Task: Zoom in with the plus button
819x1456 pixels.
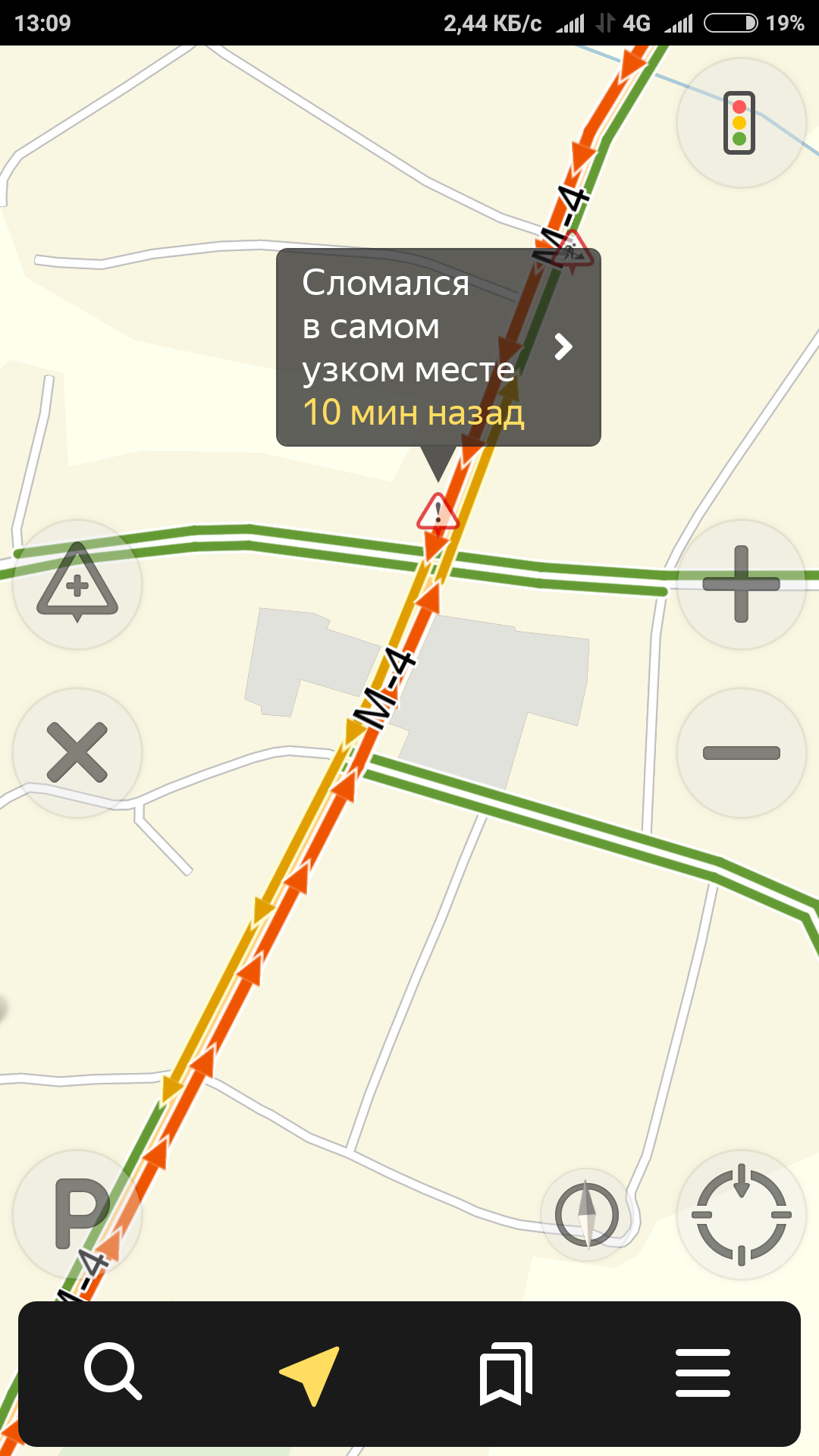Action: tap(741, 585)
